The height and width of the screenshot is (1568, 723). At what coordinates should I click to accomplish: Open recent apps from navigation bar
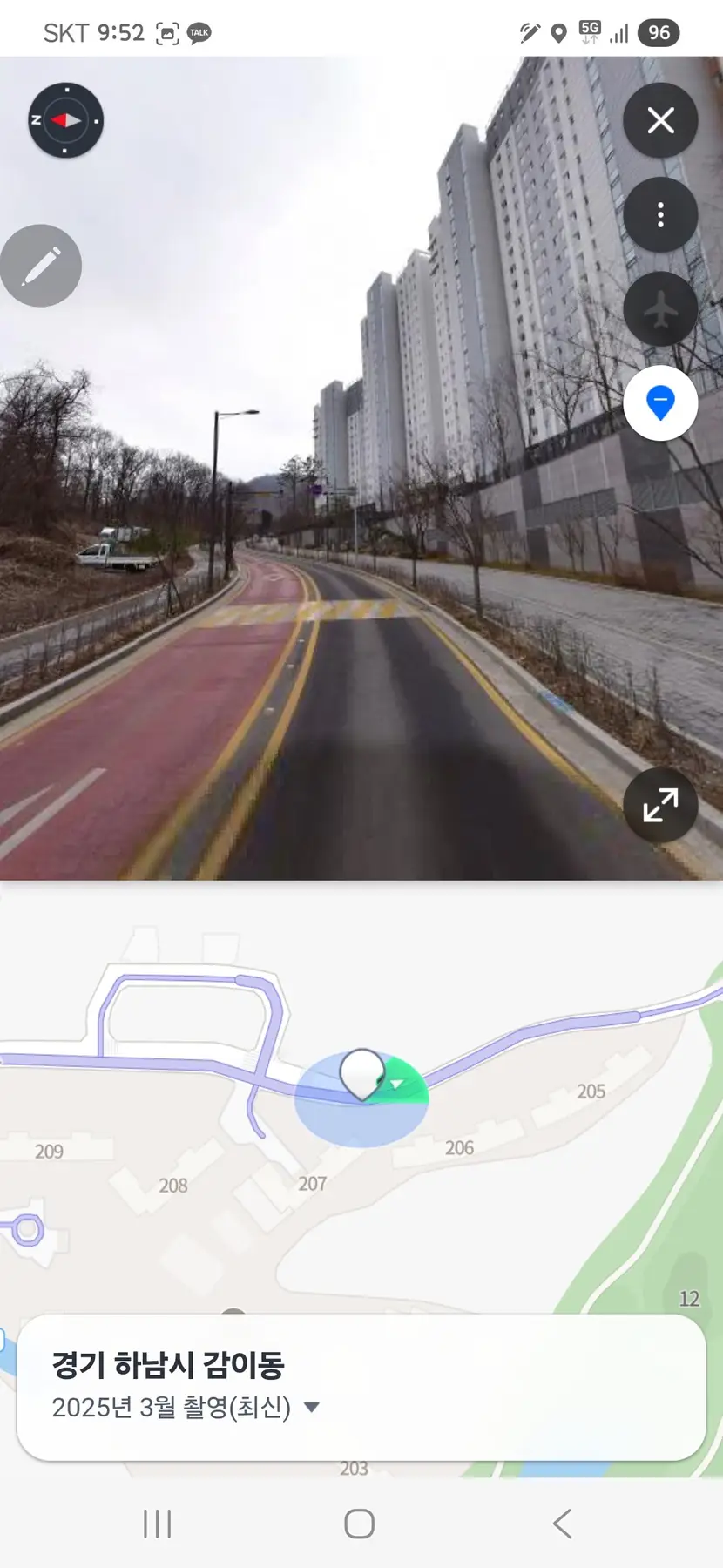click(157, 1524)
